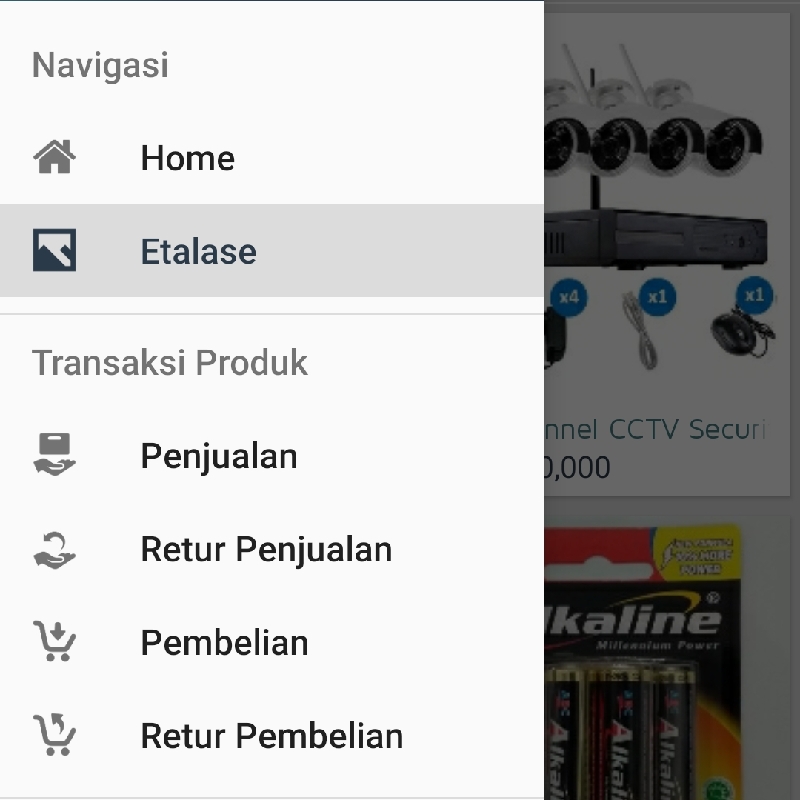Open the CCTV Security product card
The width and height of the screenshot is (800, 800).
click(x=660, y=250)
